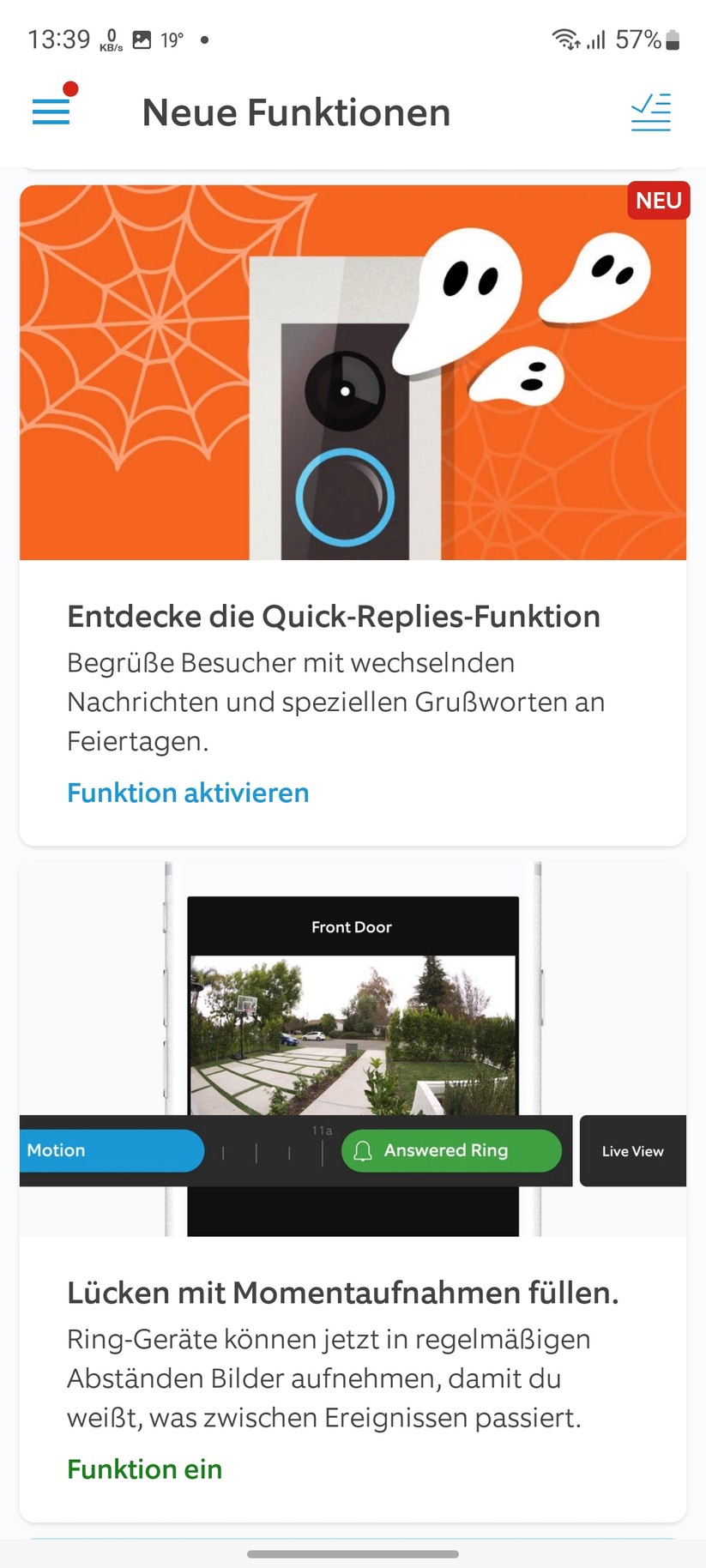Tap Funktion ein for snapshot feature
Image resolution: width=706 pixels, height=1568 pixels.
point(143,1468)
